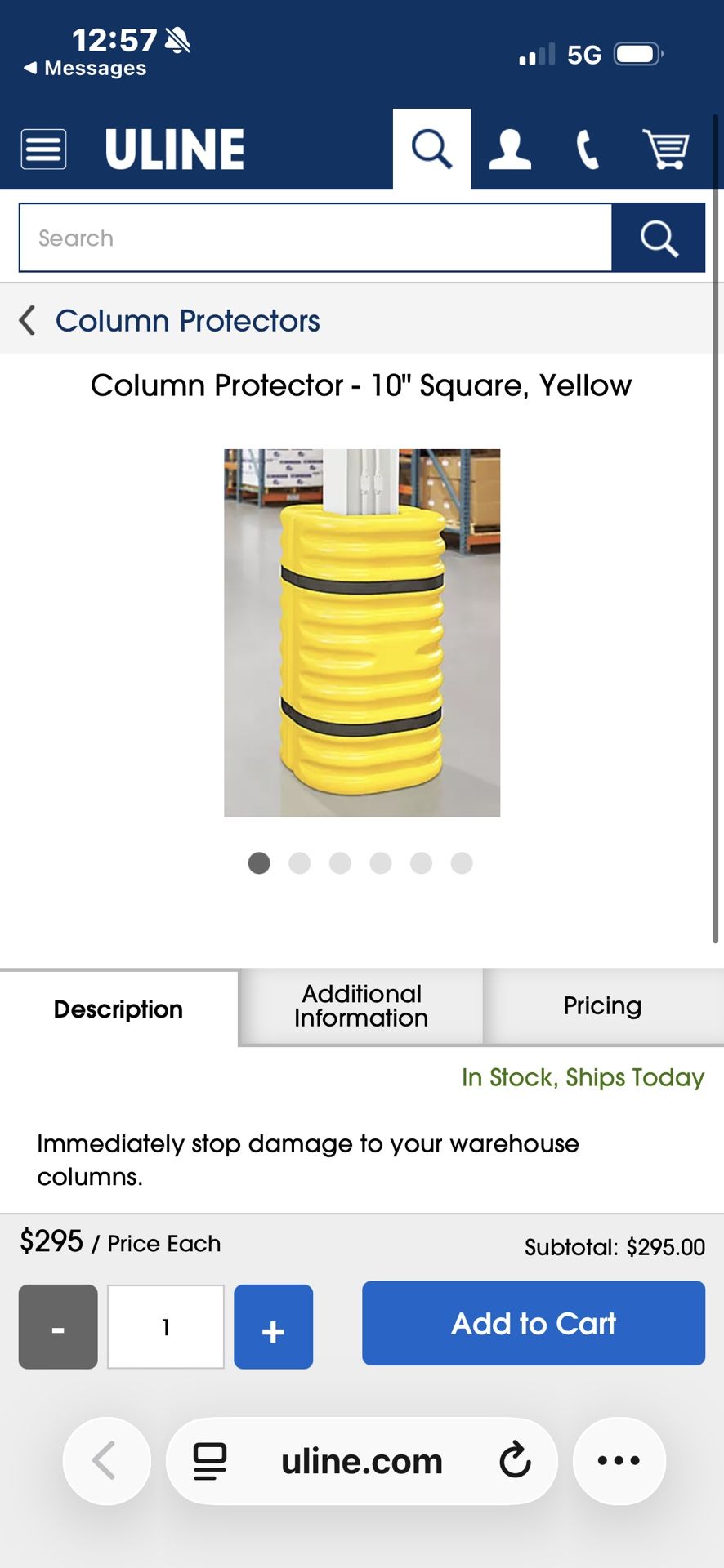Select the second image carousel dot
Image resolution: width=724 pixels, height=1568 pixels.
tap(299, 863)
